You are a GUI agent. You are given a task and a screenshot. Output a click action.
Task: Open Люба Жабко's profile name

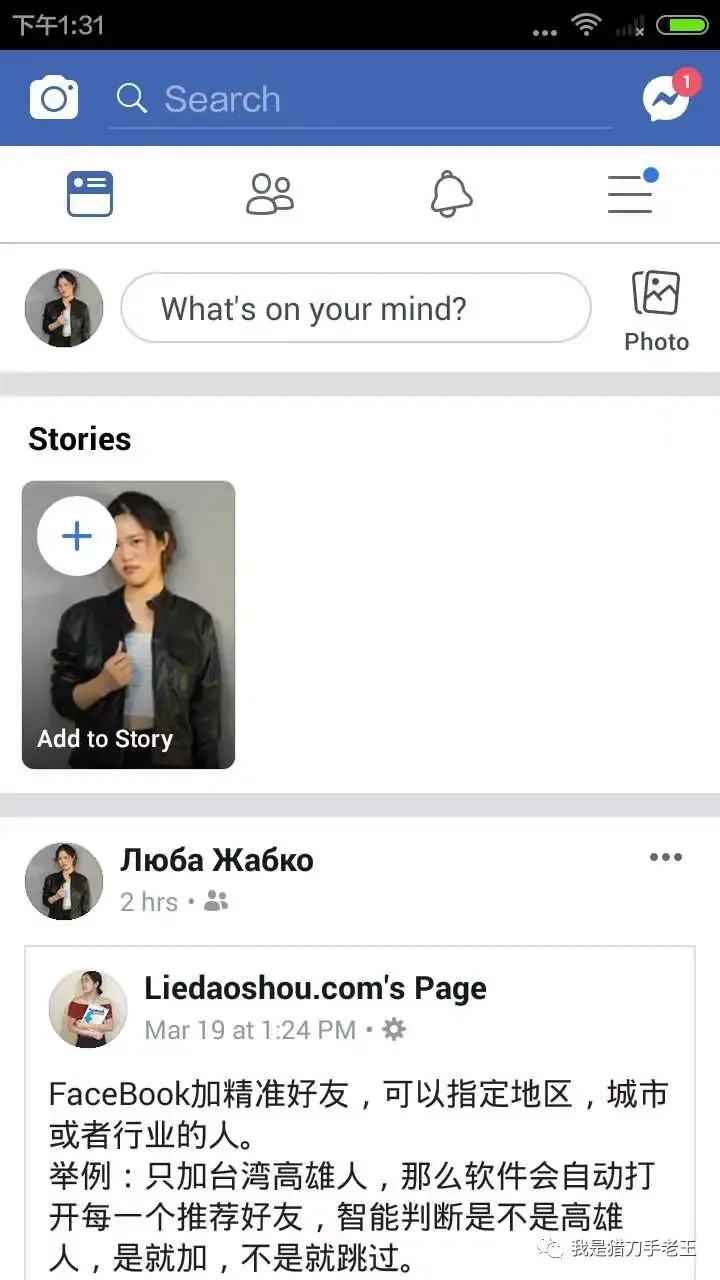(216, 860)
